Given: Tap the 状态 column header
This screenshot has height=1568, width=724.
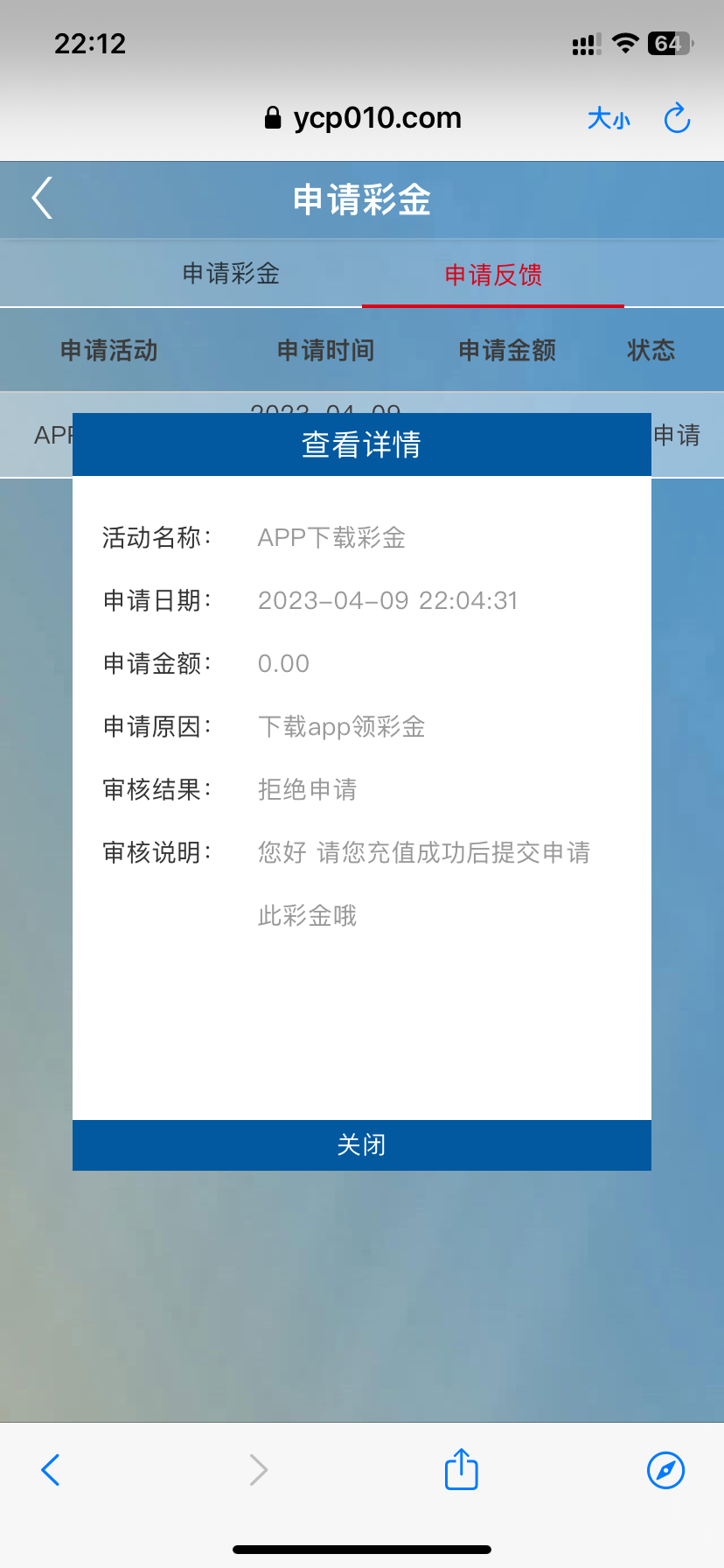Looking at the screenshot, I should 651,349.
